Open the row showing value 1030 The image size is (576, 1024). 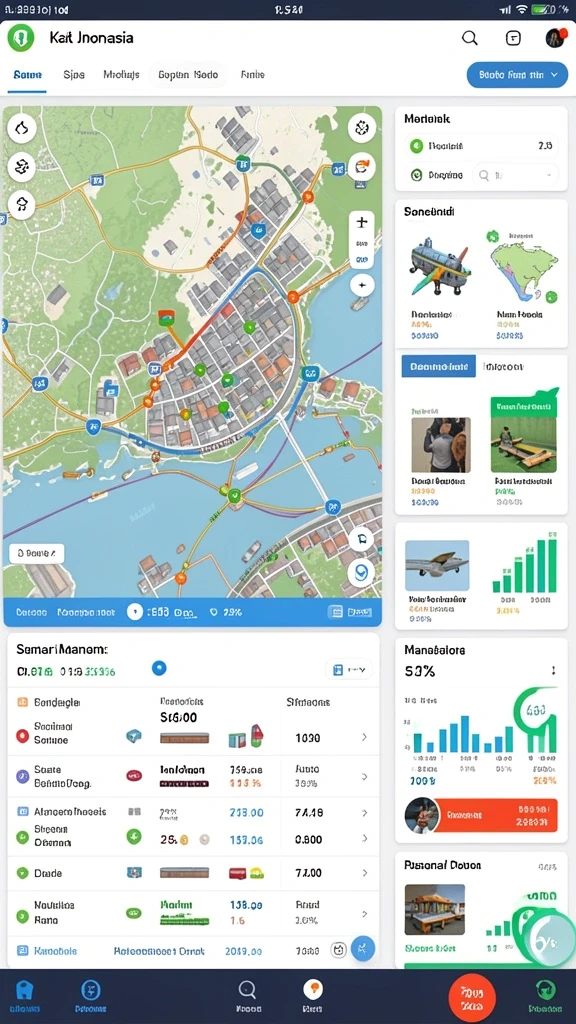[193, 737]
